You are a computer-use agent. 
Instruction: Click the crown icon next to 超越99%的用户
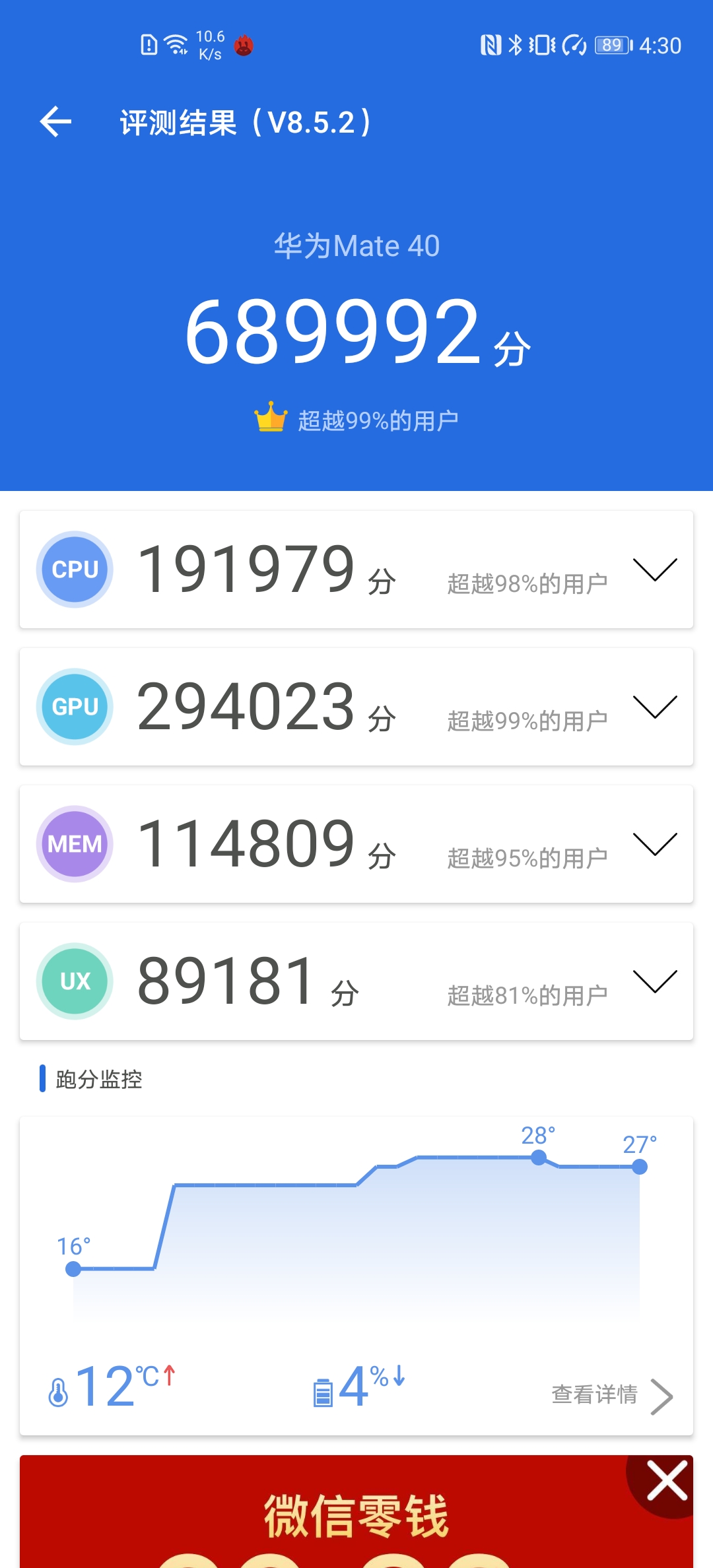tap(271, 416)
